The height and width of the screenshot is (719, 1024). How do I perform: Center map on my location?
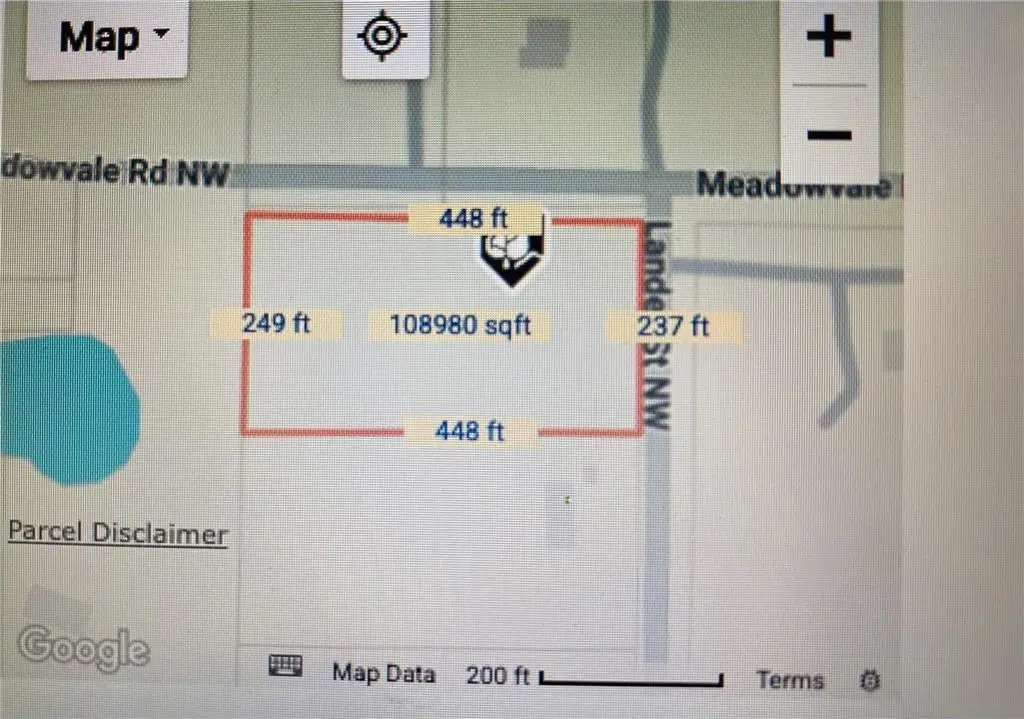tap(384, 38)
